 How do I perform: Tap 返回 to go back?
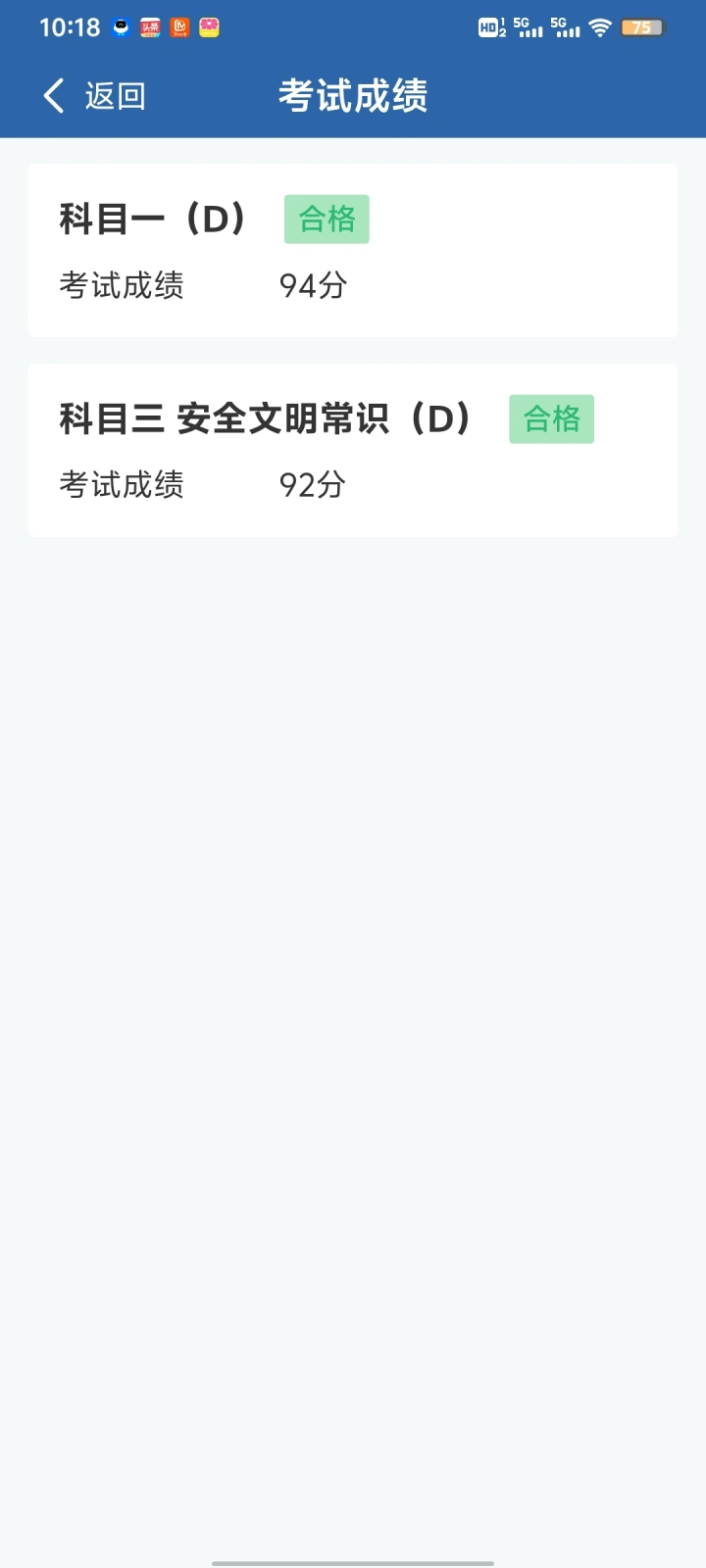point(94,96)
